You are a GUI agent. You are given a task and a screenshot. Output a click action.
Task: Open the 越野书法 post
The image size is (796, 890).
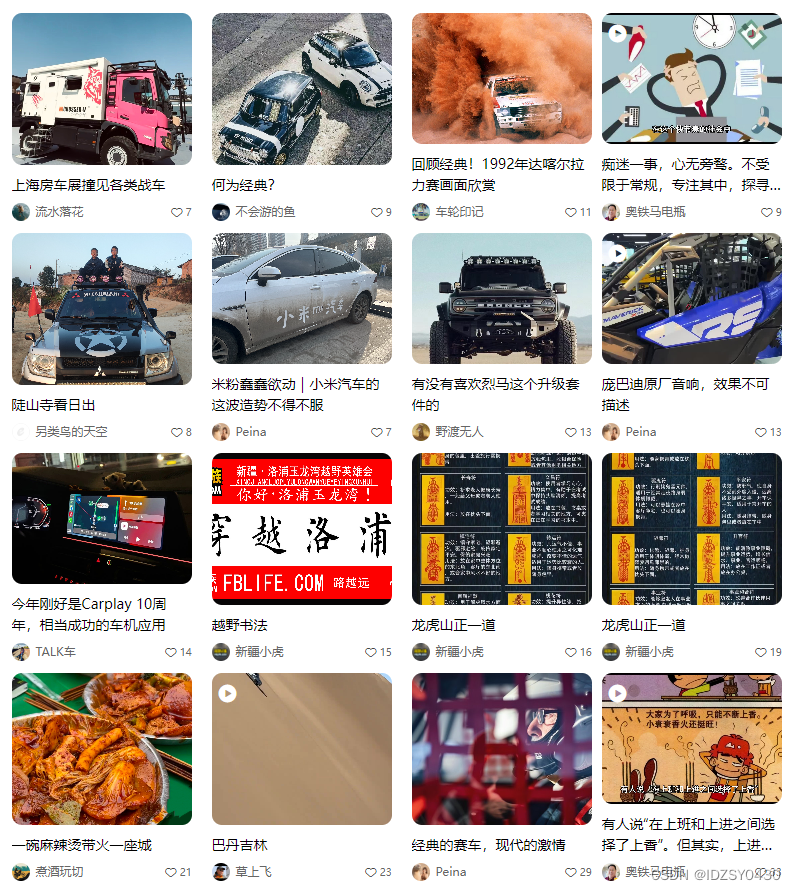pyautogui.click(x=301, y=530)
